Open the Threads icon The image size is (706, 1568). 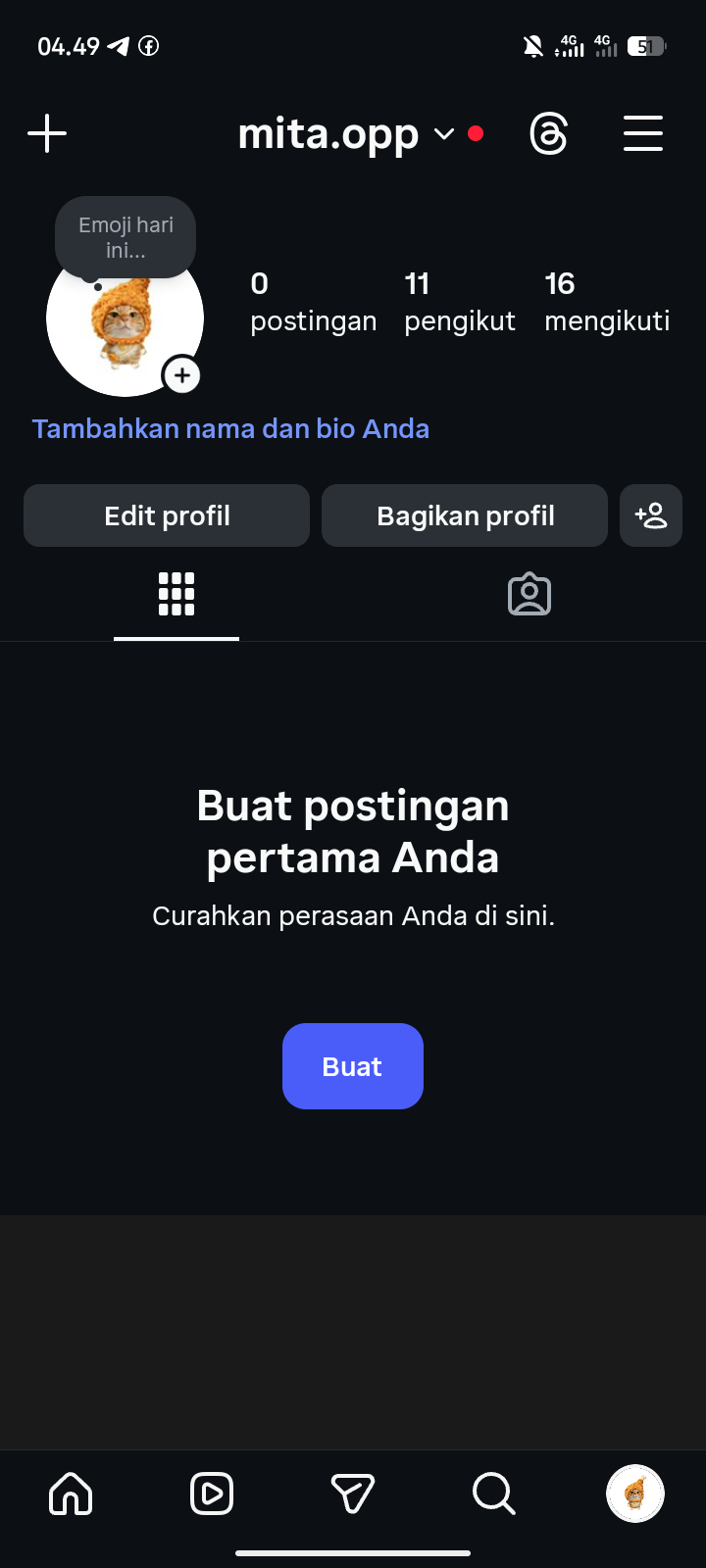(x=548, y=133)
